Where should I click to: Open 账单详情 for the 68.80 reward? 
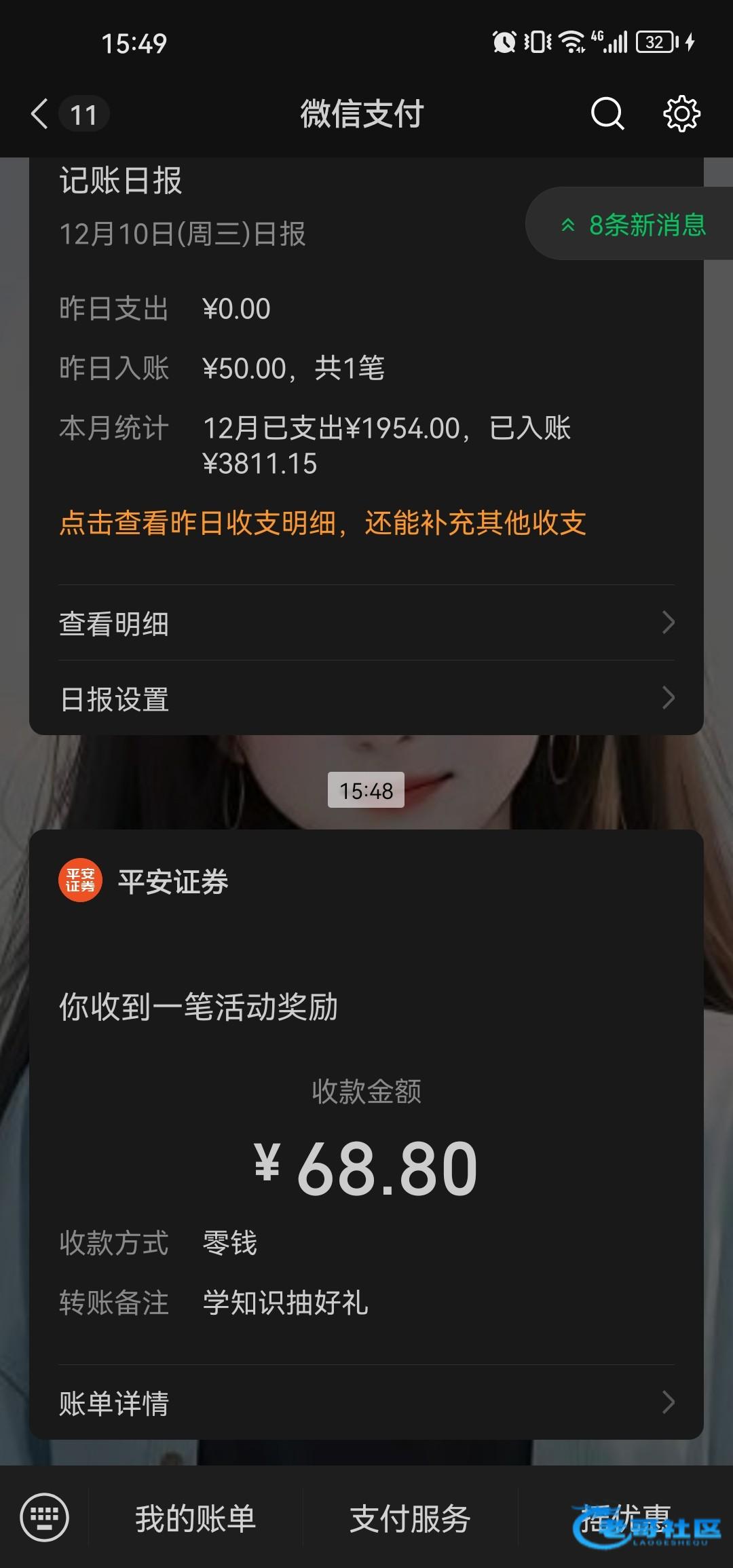pyautogui.click(x=366, y=1402)
